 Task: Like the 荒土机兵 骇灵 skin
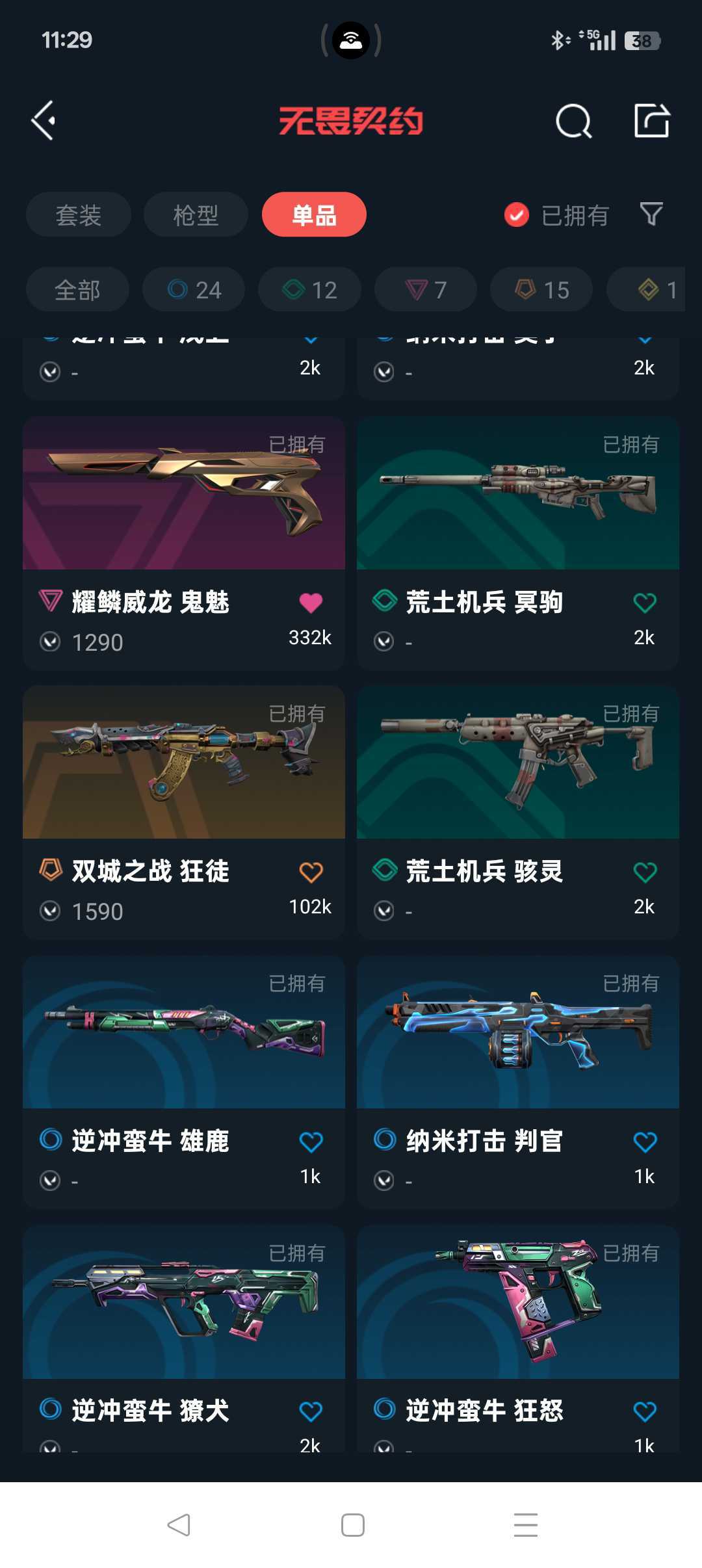(645, 872)
